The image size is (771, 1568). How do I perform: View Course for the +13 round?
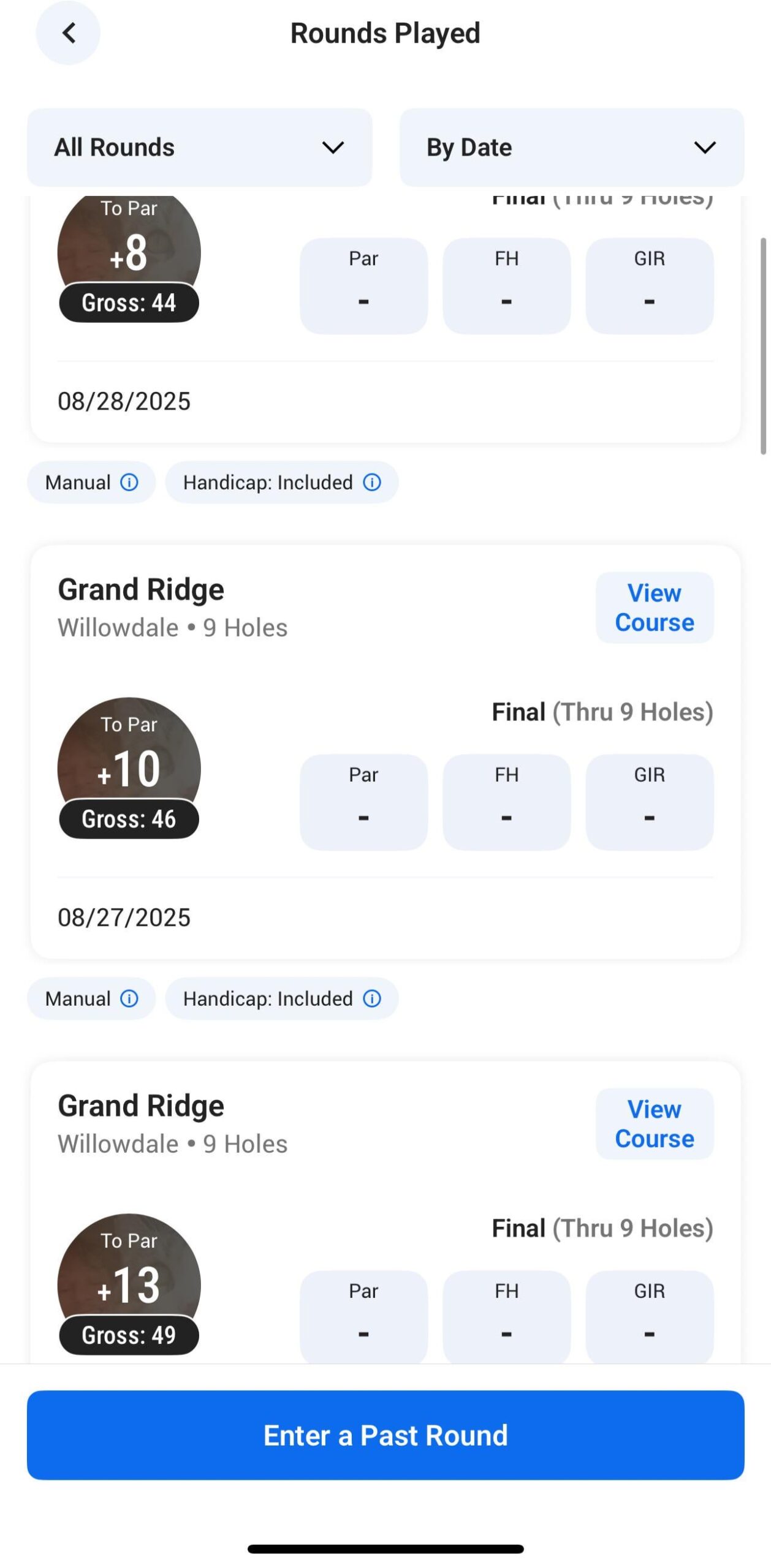(654, 1123)
